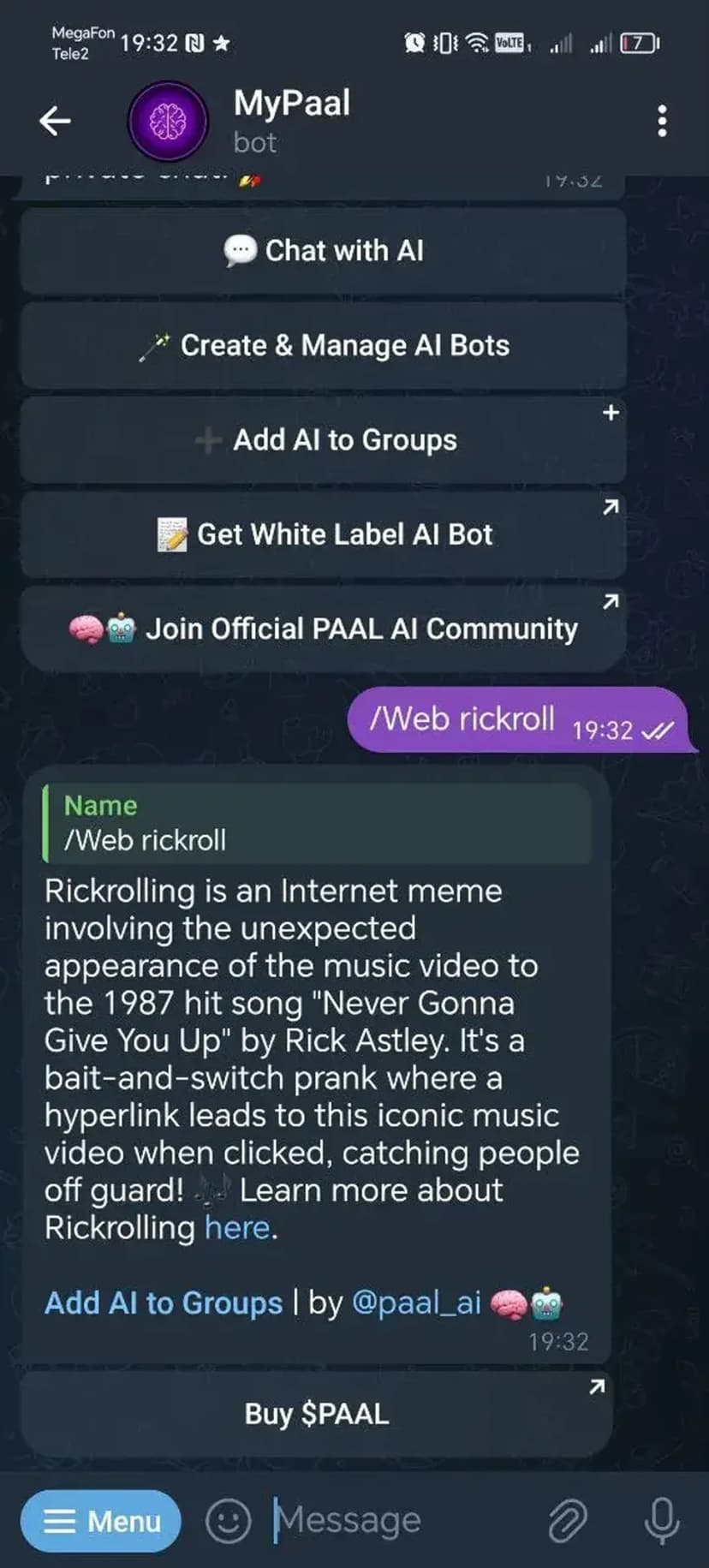Open the bot Menu button
This screenshot has width=709, height=1568.
pos(101,1521)
